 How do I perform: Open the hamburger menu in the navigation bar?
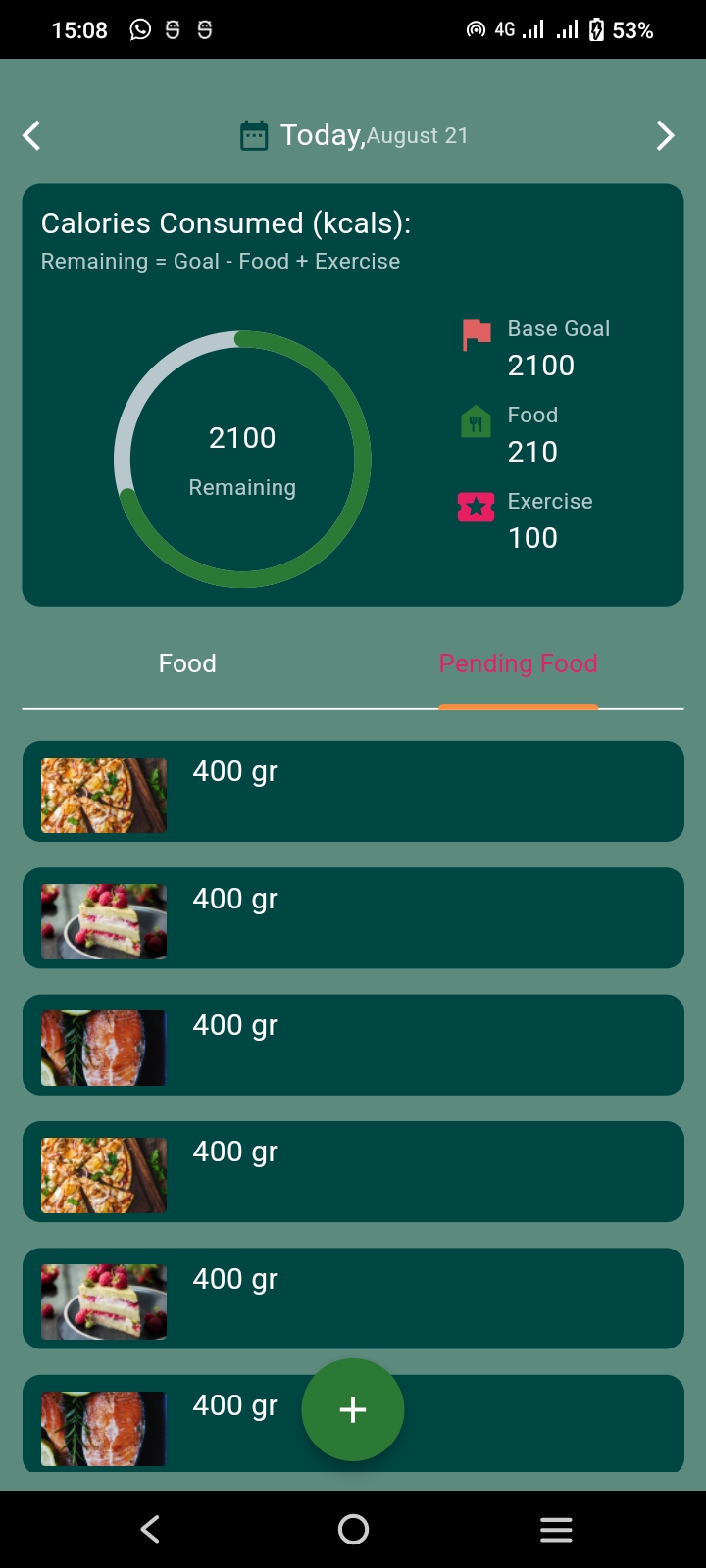[x=555, y=1528]
